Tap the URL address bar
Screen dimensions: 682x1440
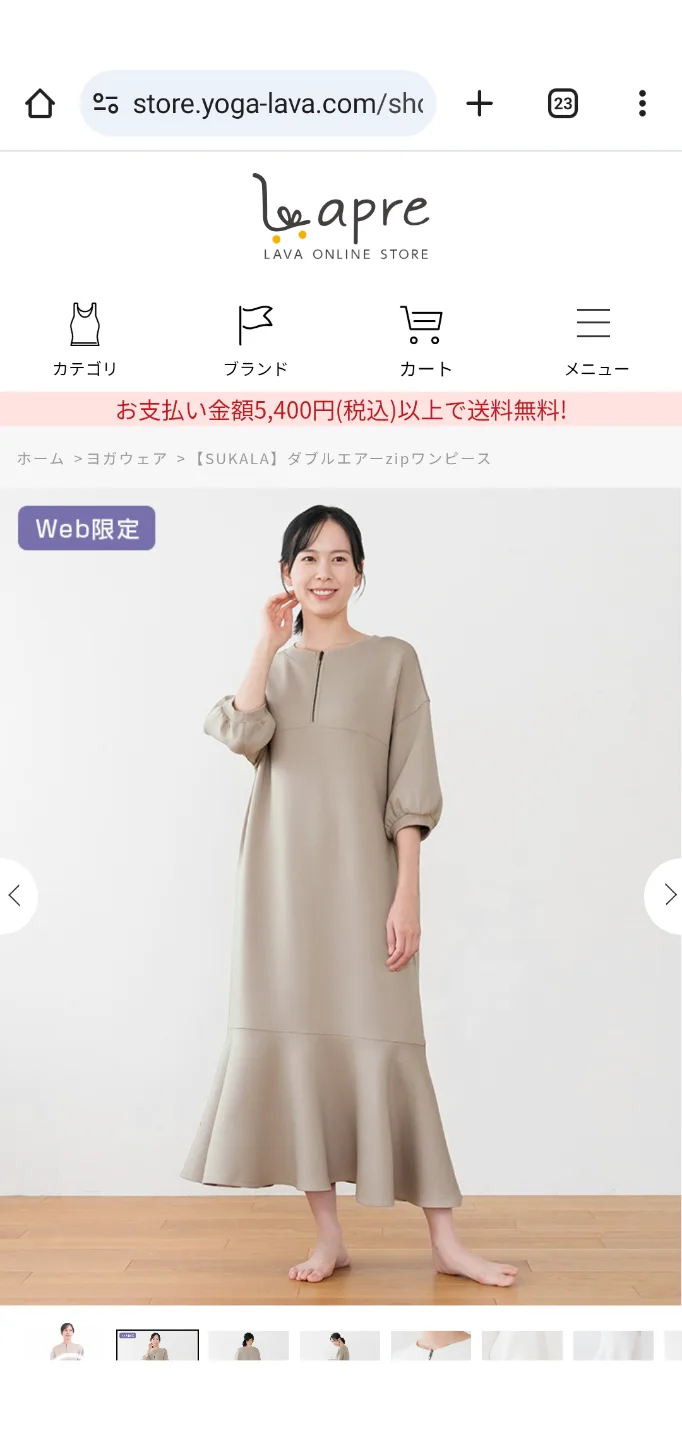pos(277,103)
